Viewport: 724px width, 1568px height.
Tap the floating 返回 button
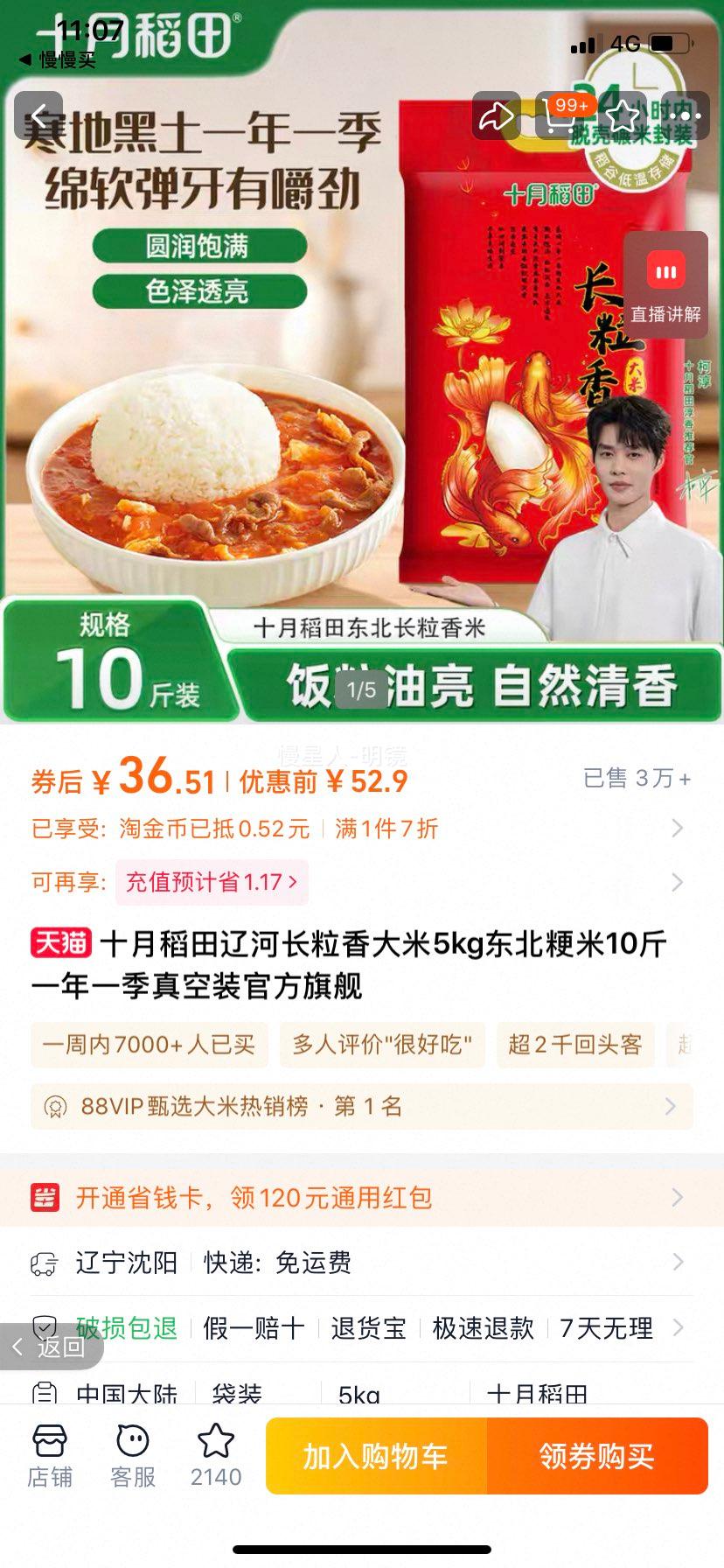[x=51, y=1347]
